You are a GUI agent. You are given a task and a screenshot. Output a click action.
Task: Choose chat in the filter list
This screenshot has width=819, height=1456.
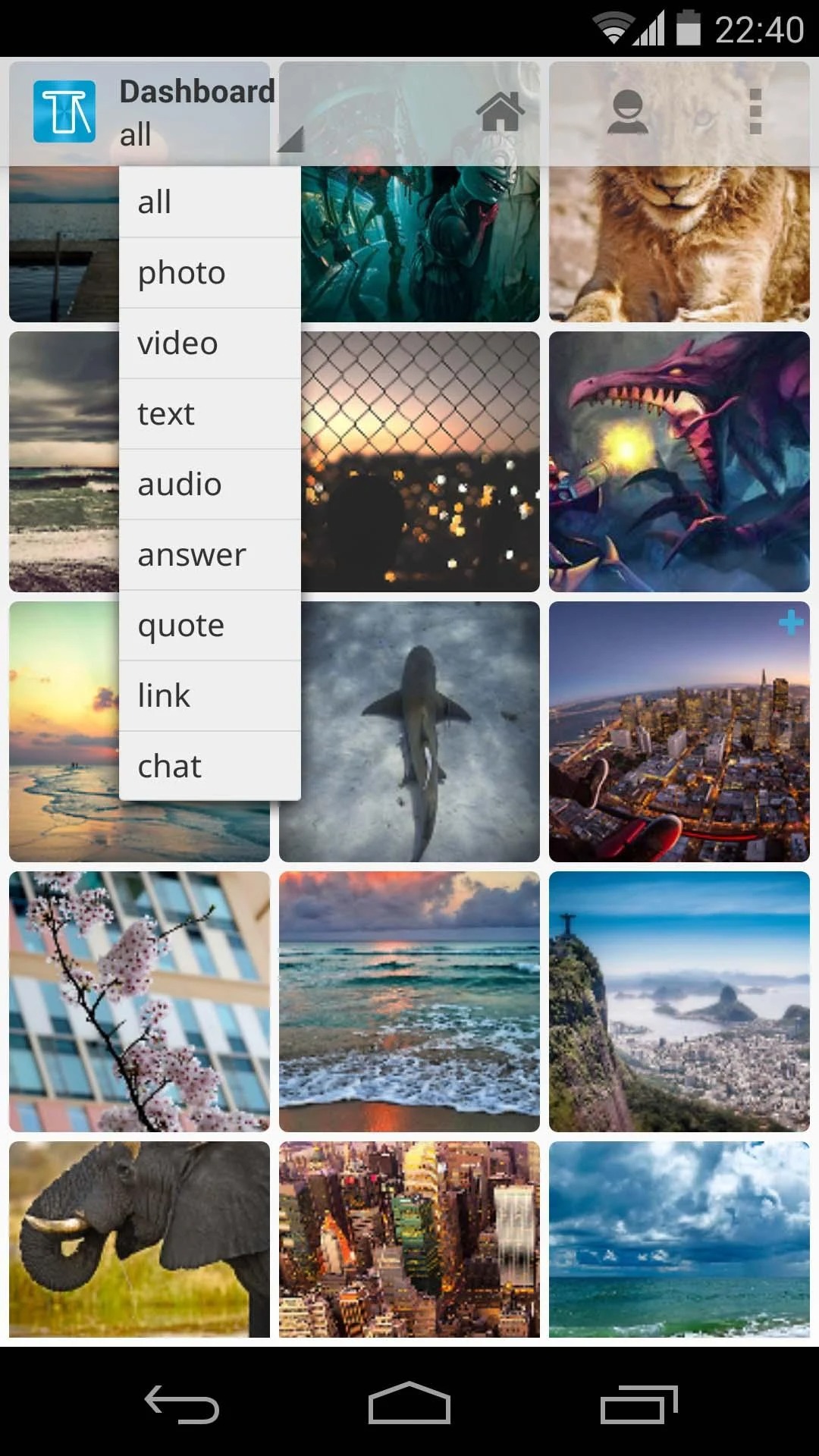[x=210, y=766]
